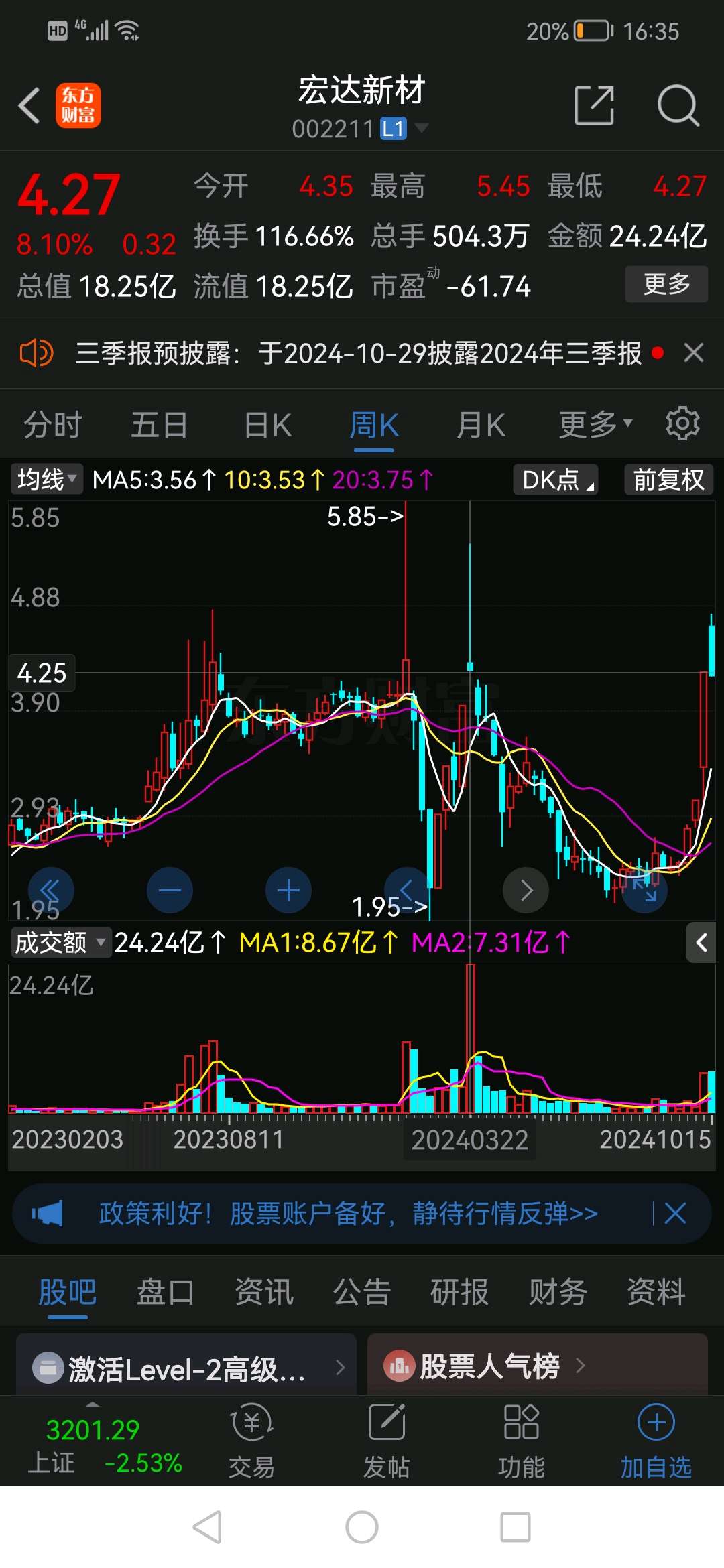Change 前复权 adjustment setting
The width and height of the screenshot is (724, 1568).
pos(668,480)
